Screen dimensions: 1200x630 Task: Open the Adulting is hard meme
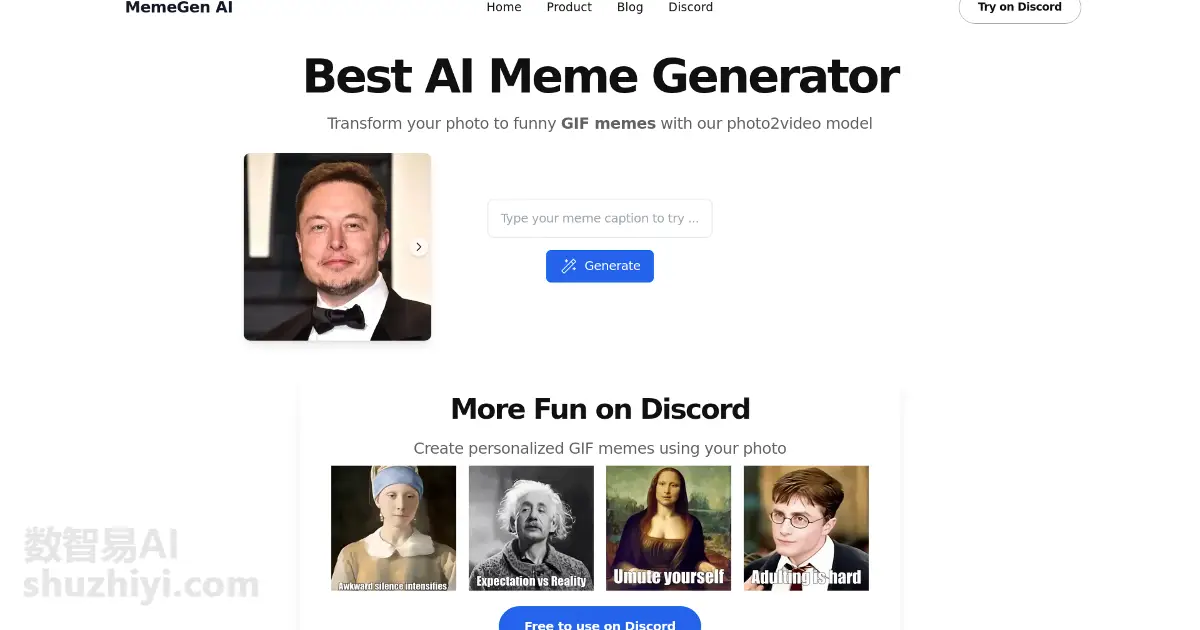coord(806,528)
